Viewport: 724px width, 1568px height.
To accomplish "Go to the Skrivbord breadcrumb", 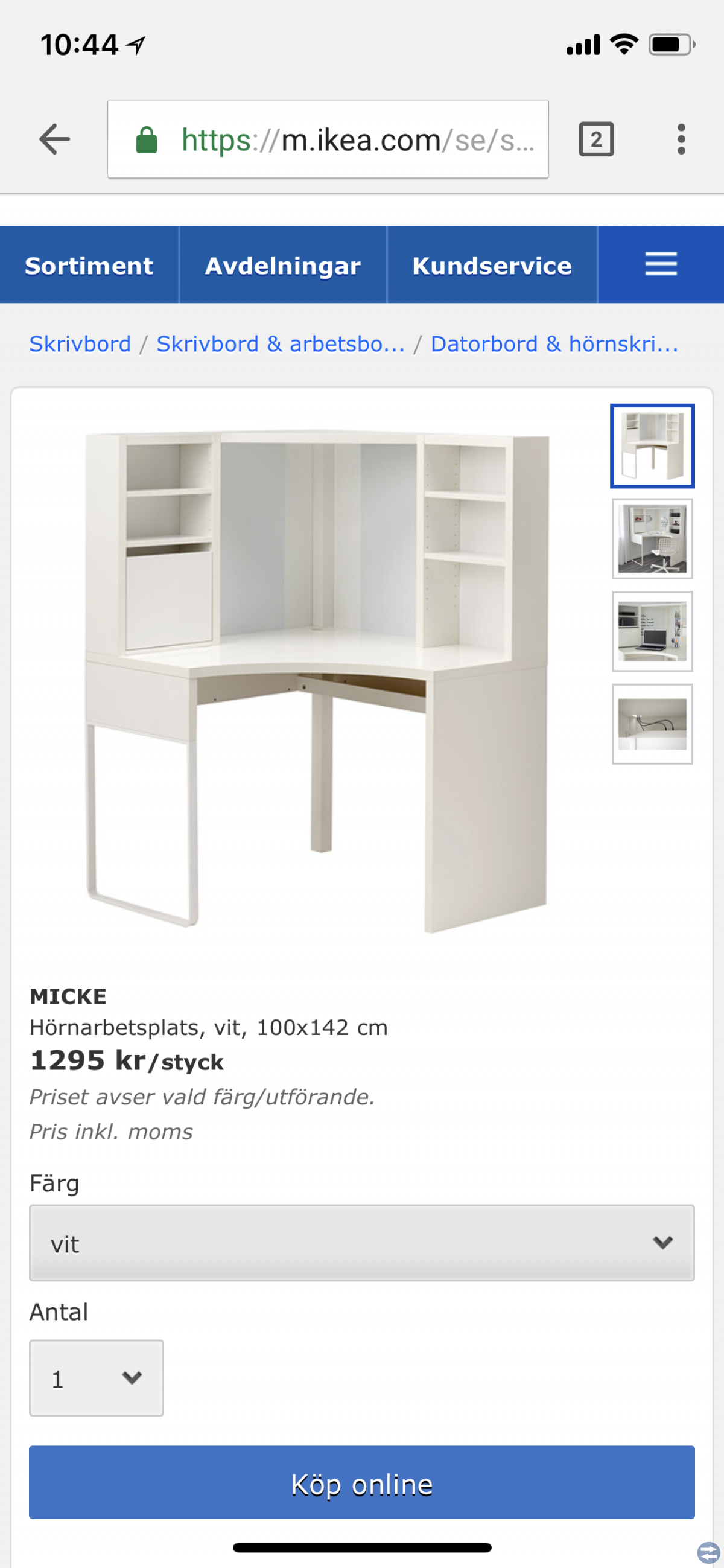I will click(x=80, y=344).
